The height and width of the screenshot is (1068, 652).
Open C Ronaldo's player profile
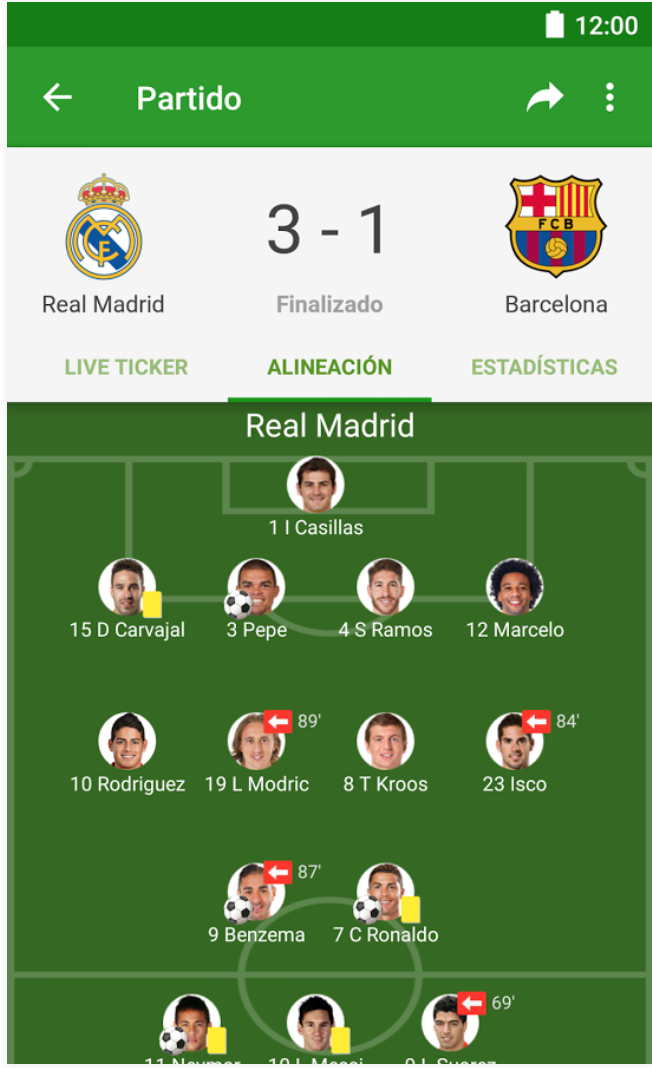[385, 893]
